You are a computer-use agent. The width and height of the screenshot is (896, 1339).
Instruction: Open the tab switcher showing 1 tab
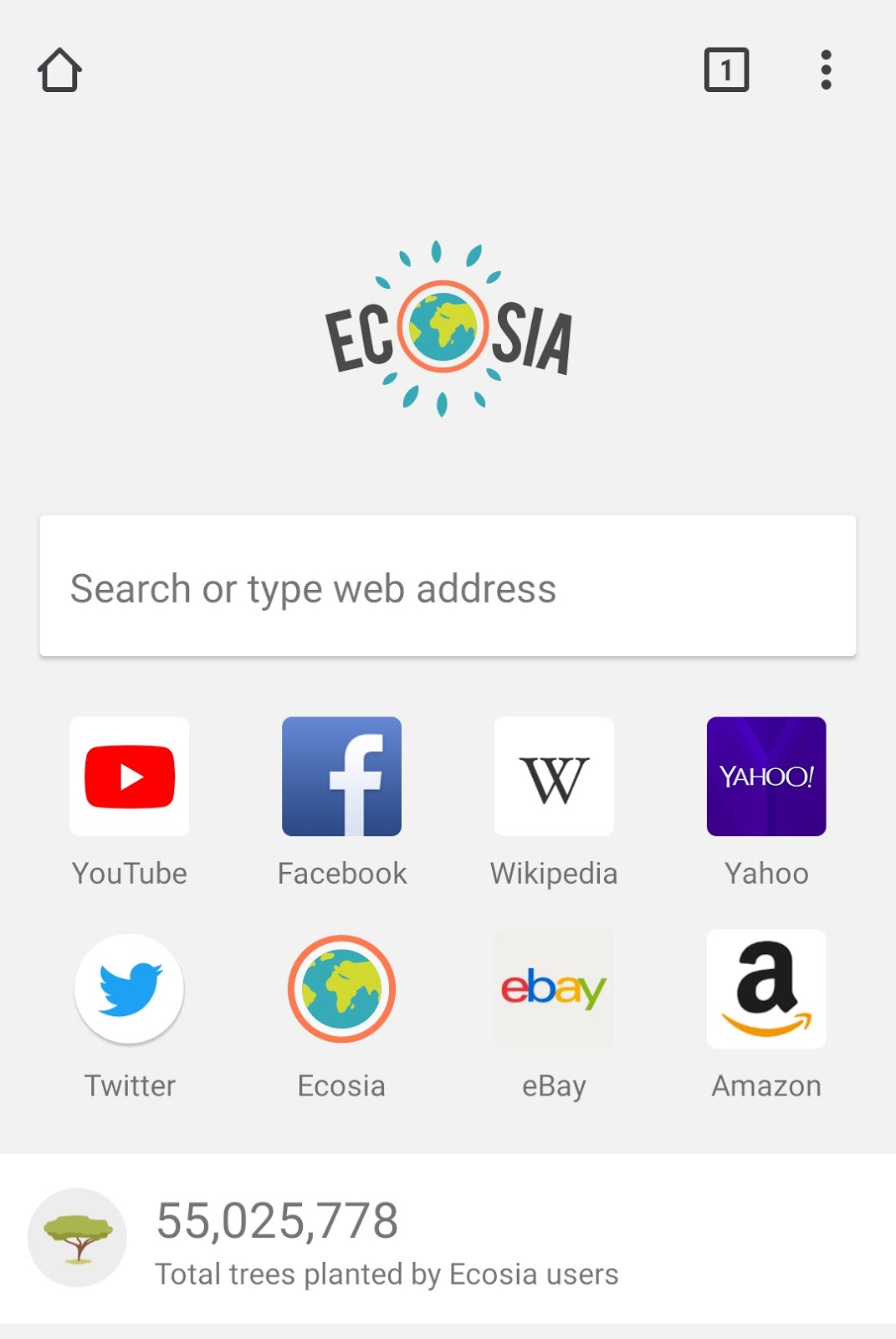pos(726,69)
